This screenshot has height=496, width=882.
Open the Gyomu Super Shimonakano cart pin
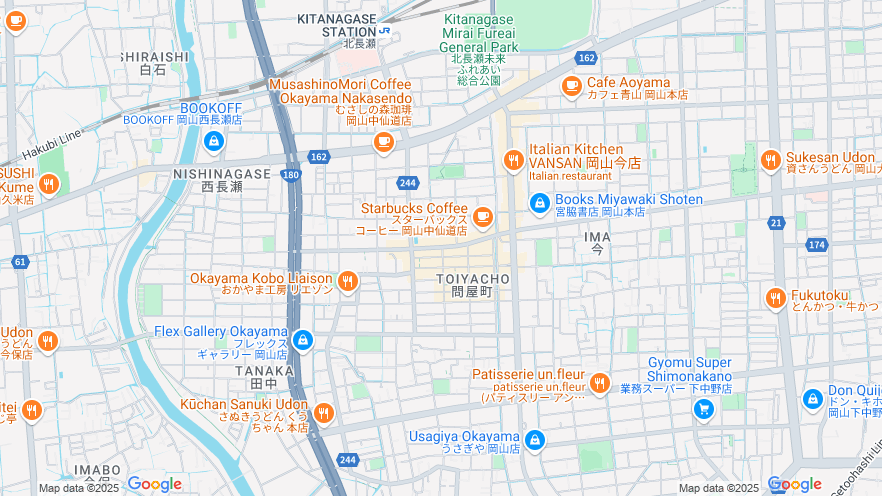704,408
